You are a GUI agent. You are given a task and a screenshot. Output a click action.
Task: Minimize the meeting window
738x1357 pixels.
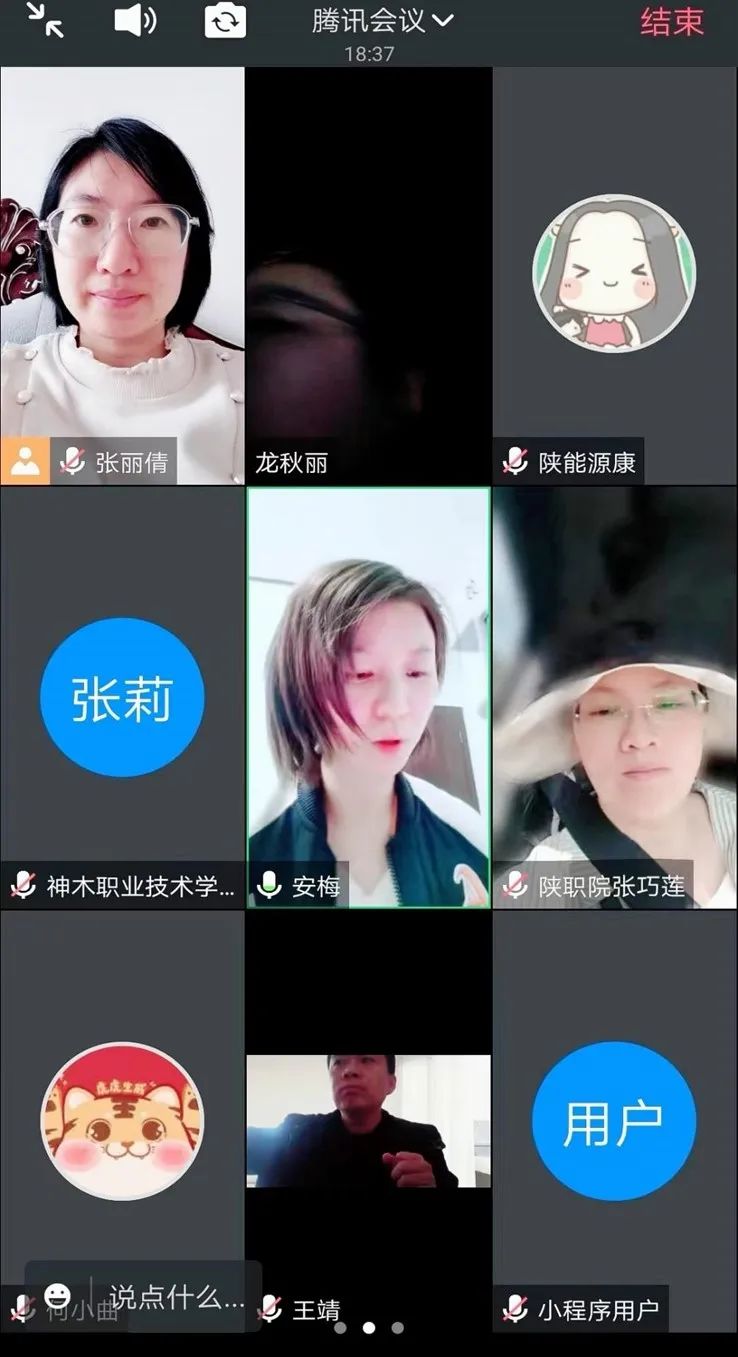(44, 21)
